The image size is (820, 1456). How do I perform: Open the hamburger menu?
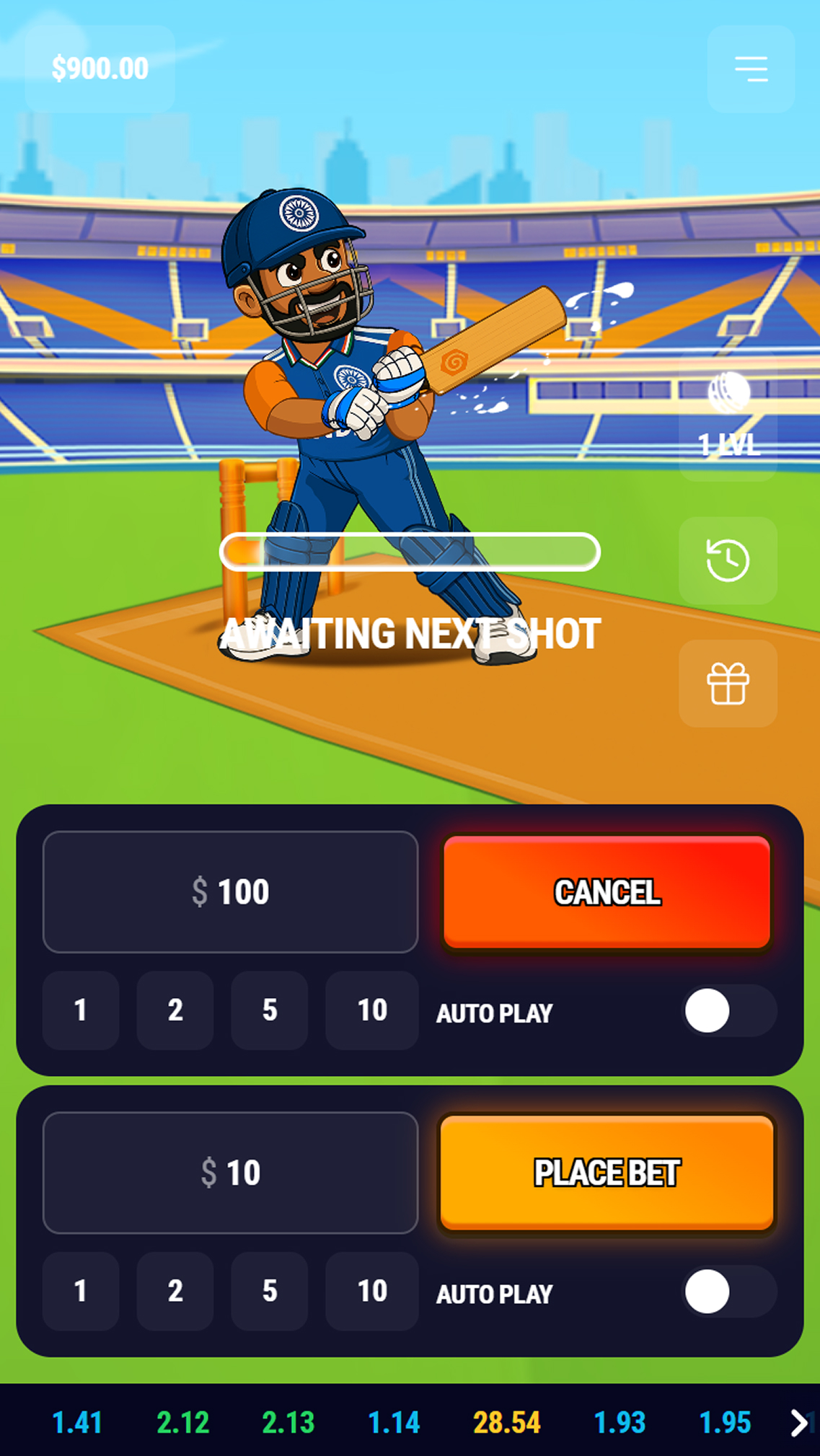[x=751, y=69]
